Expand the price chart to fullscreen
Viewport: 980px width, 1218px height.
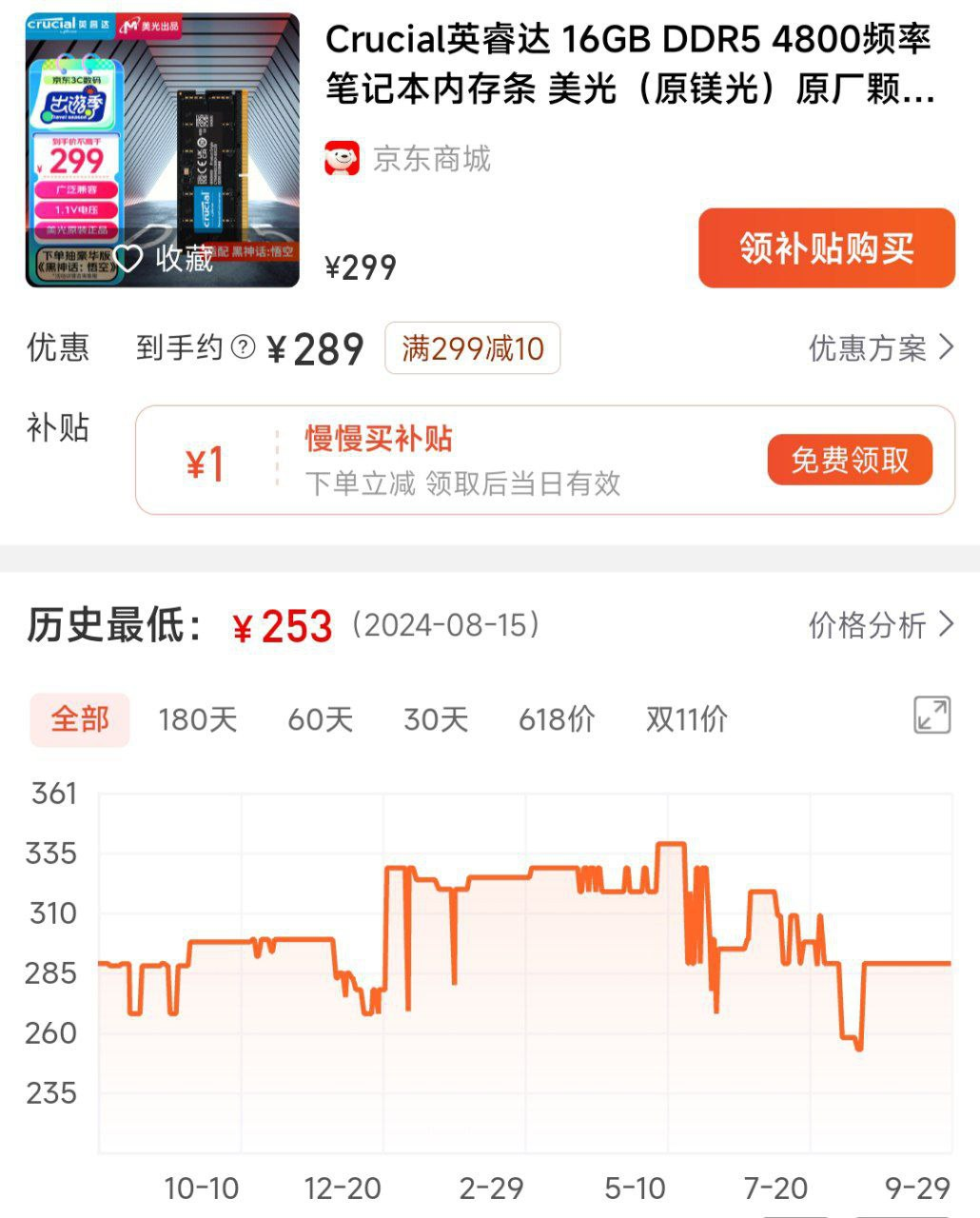click(x=931, y=716)
